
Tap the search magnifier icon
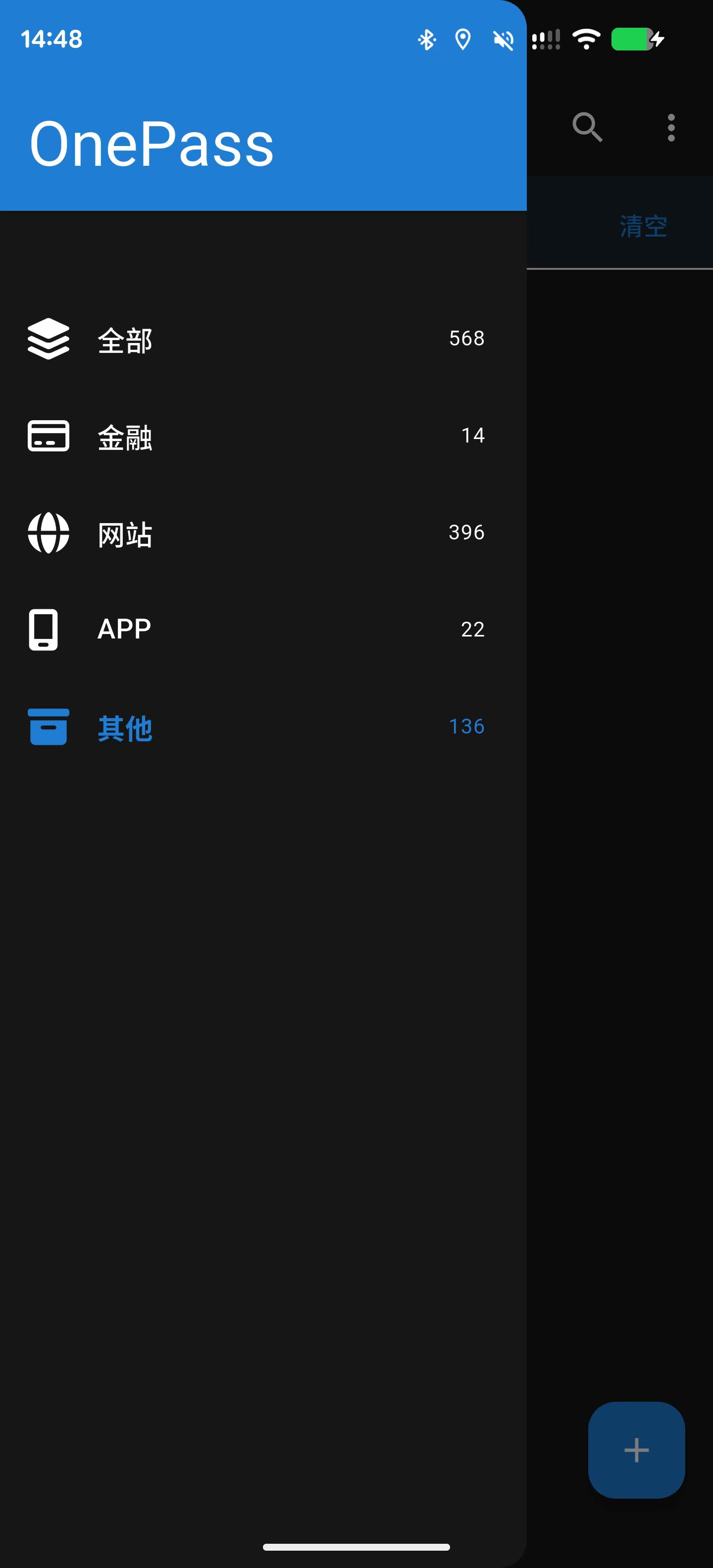point(588,128)
